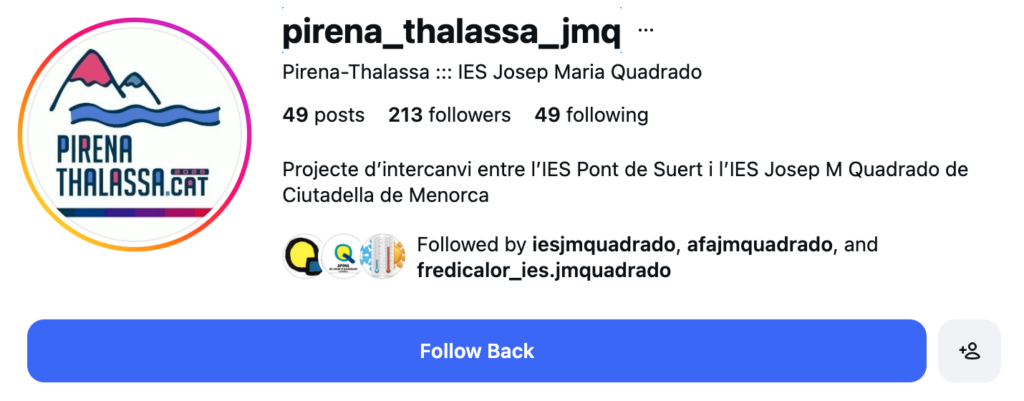Tap the Follow Back button
This screenshot has height=401, width=1024.
click(476, 351)
